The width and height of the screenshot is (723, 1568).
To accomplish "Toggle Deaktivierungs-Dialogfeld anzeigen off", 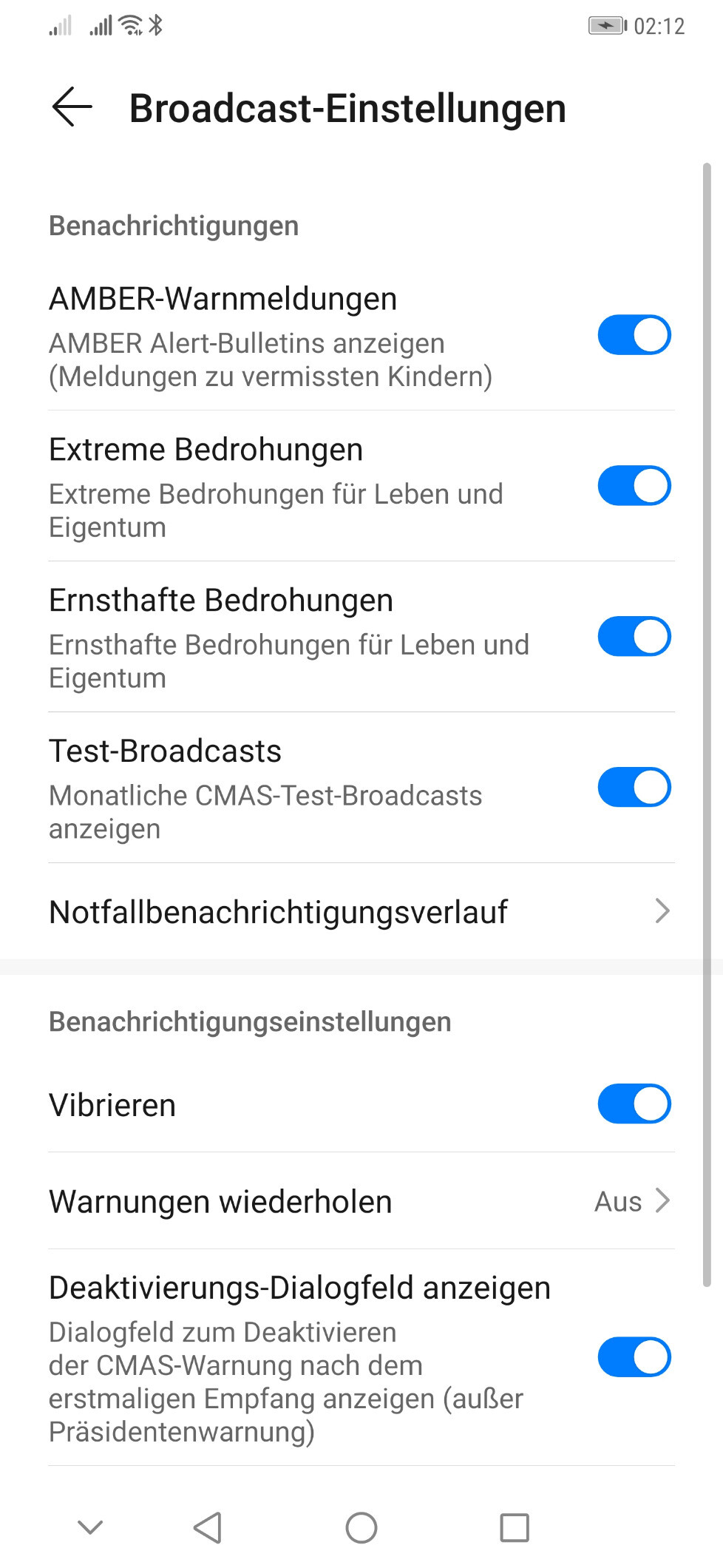I will pyautogui.click(x=634, y=1357).
